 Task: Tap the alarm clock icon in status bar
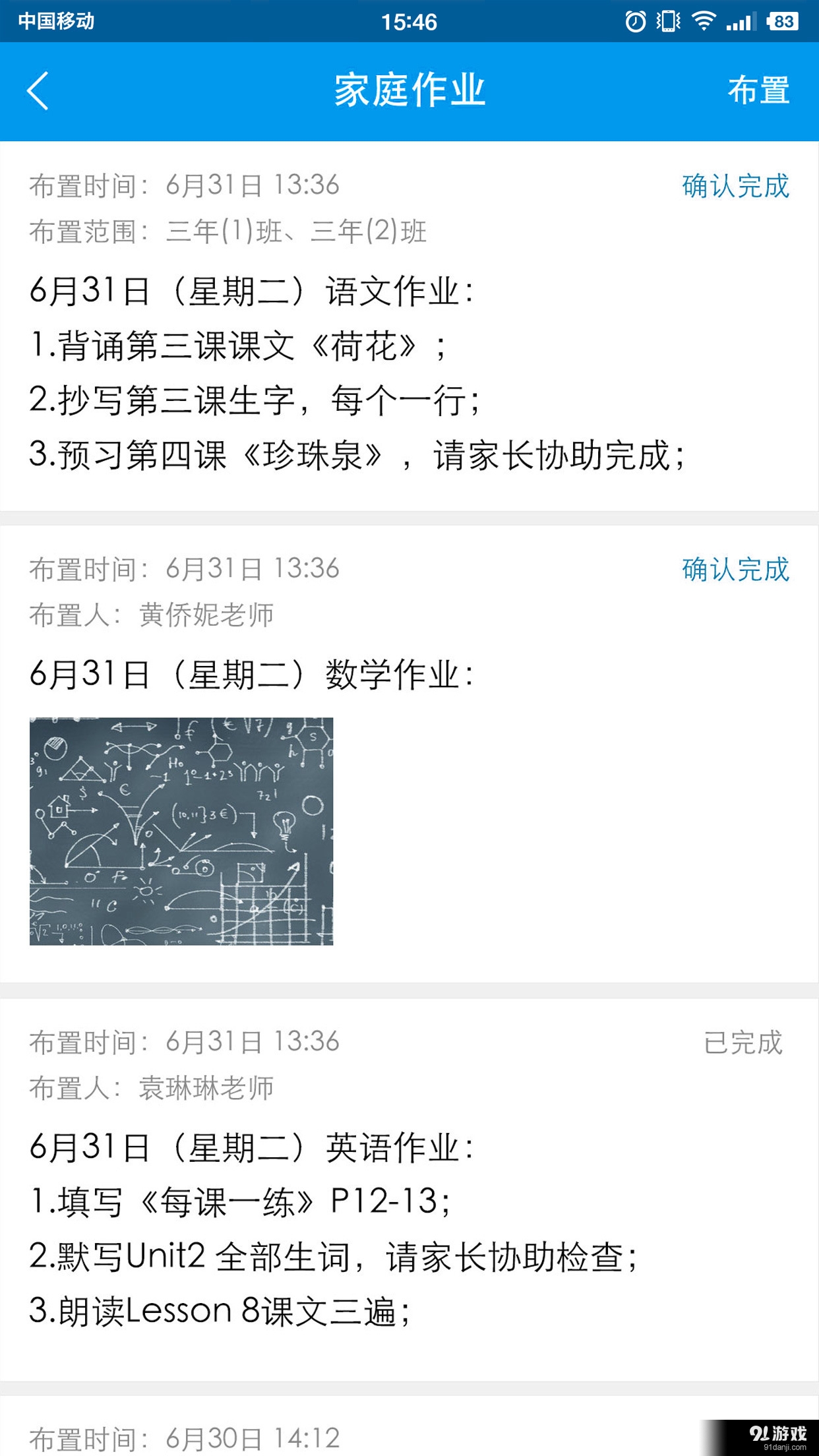pos(634,22)
